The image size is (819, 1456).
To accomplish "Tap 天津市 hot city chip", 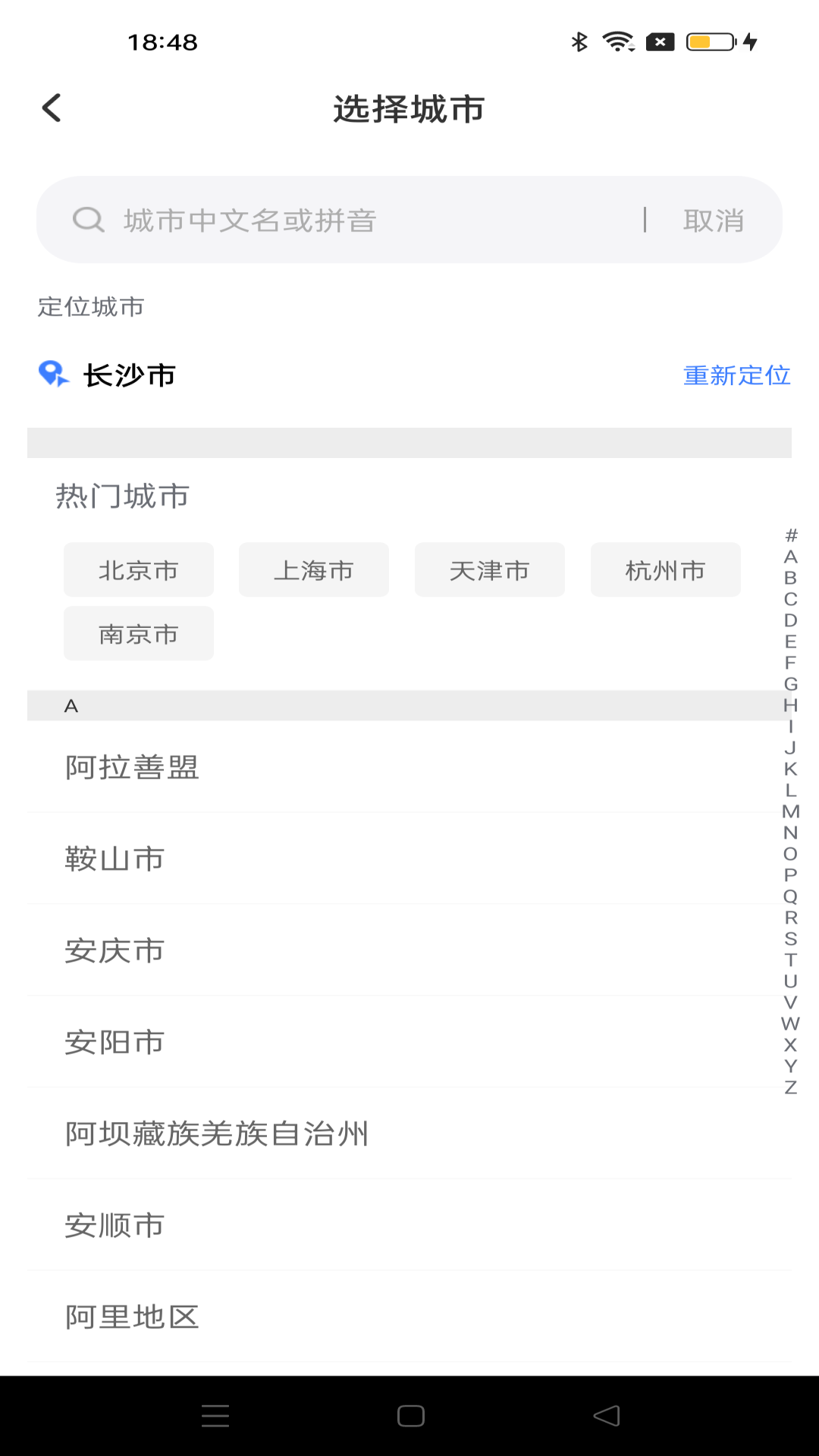I will coord(489,570).
